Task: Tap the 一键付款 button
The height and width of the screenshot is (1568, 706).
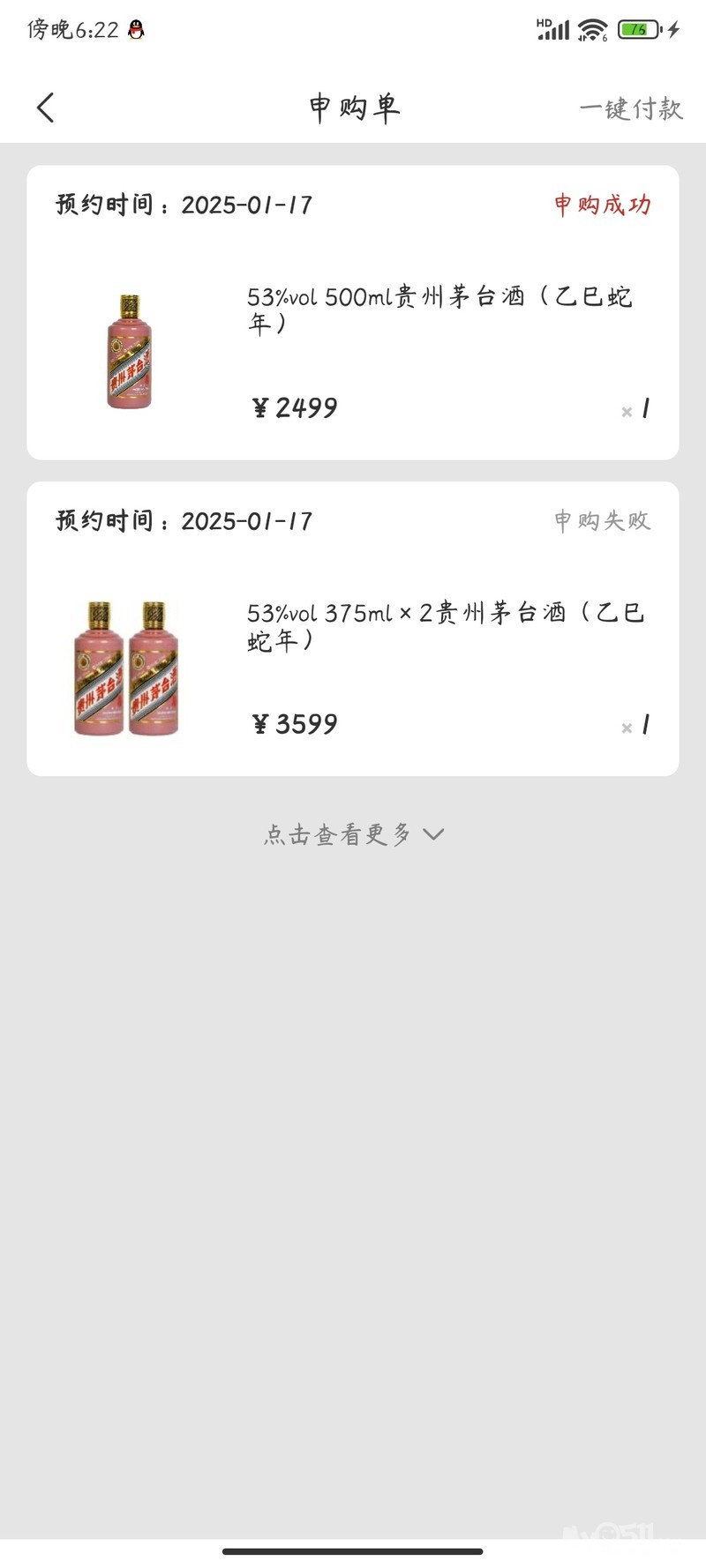Action: pyautogui.click(x=630, y=108)
